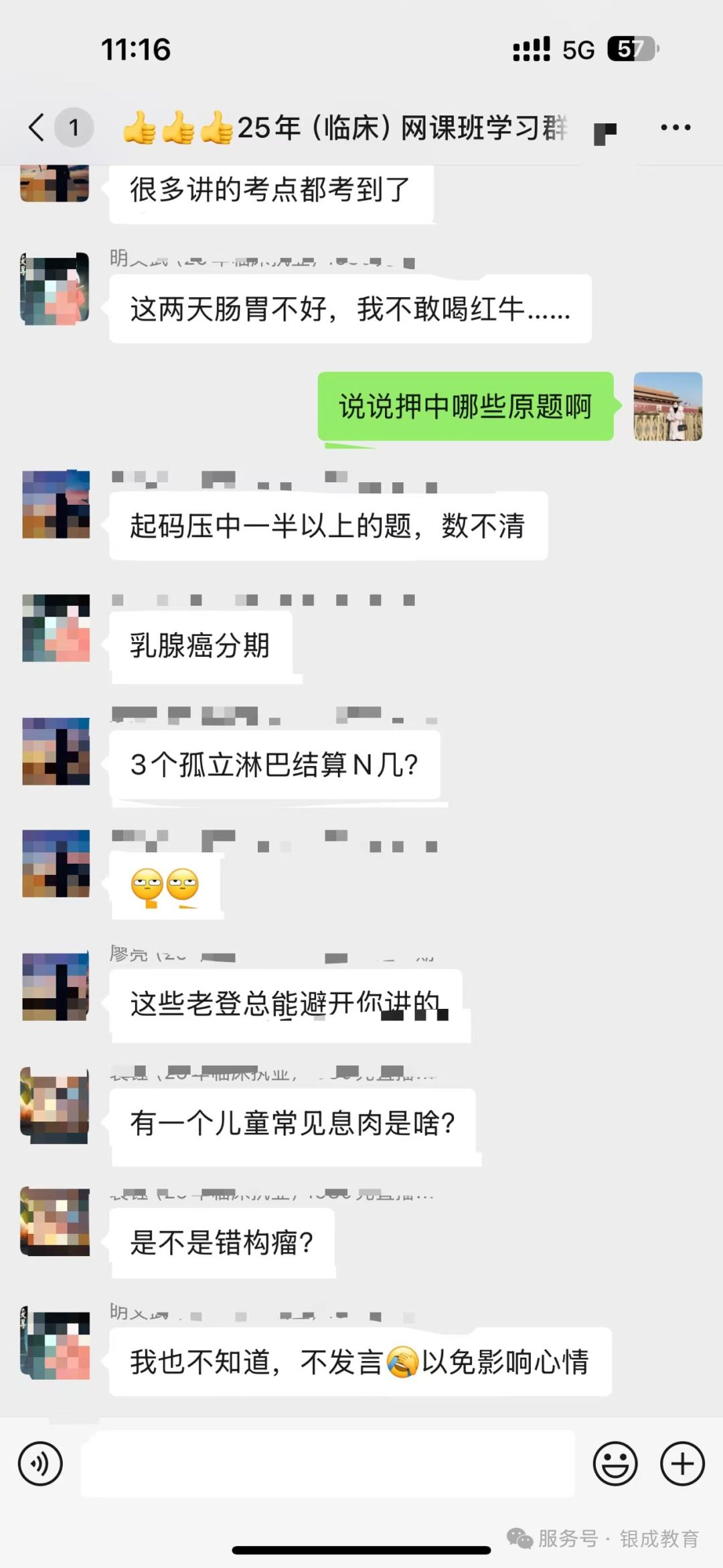
Task: Tap the message text field
Action: click(327, 1464)
